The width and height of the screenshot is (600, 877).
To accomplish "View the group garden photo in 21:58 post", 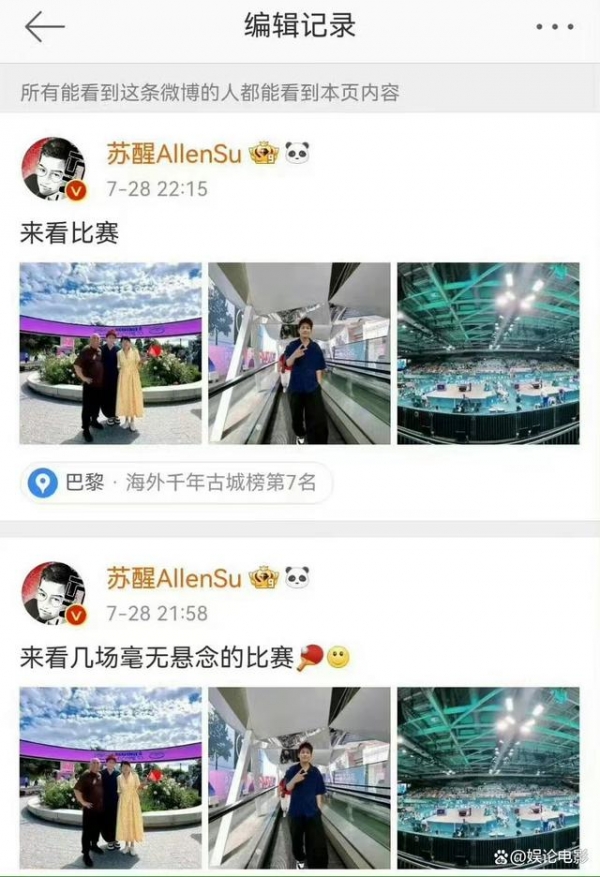I will 110,776.
